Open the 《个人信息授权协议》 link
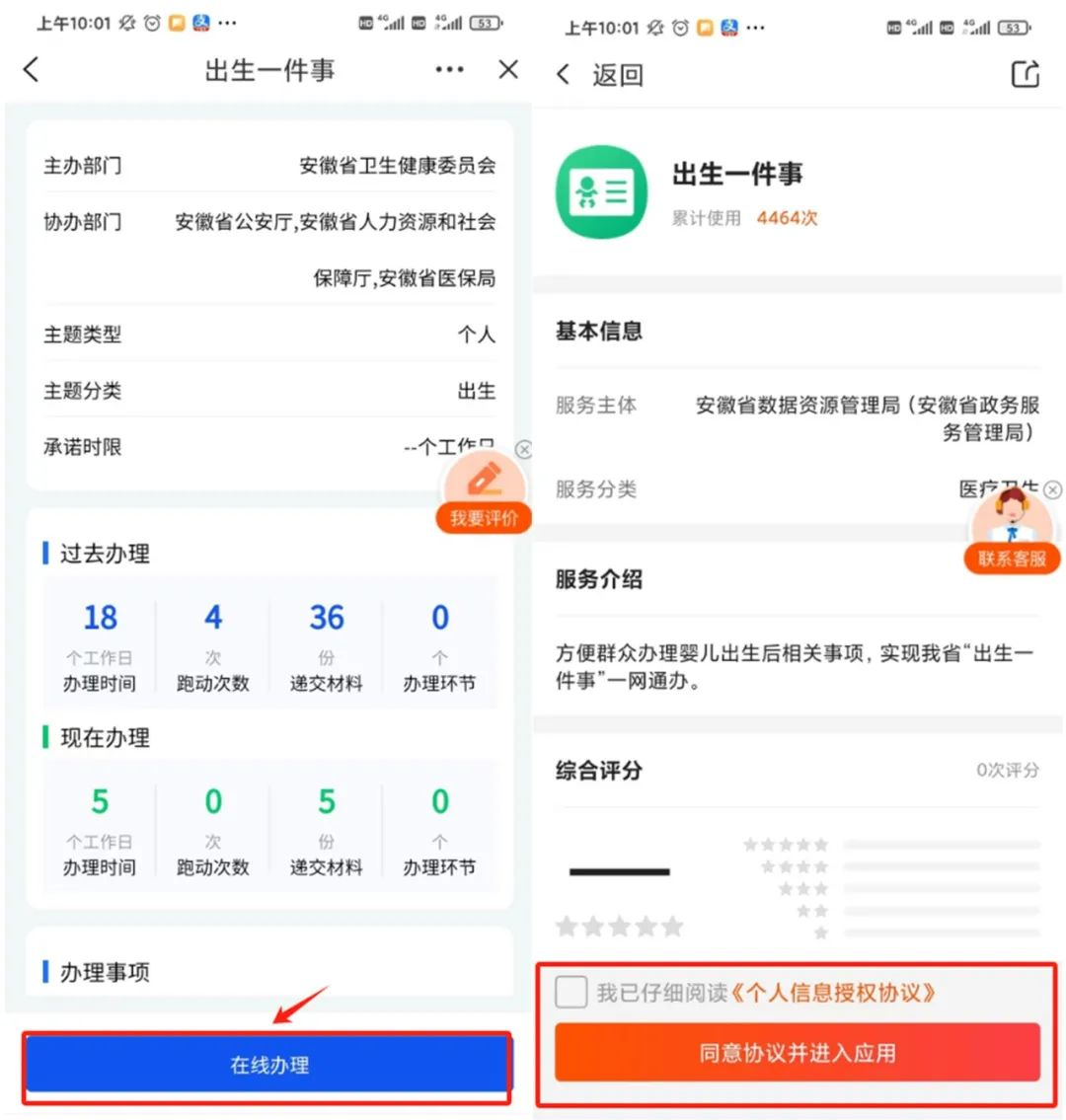 click(832, 992)
